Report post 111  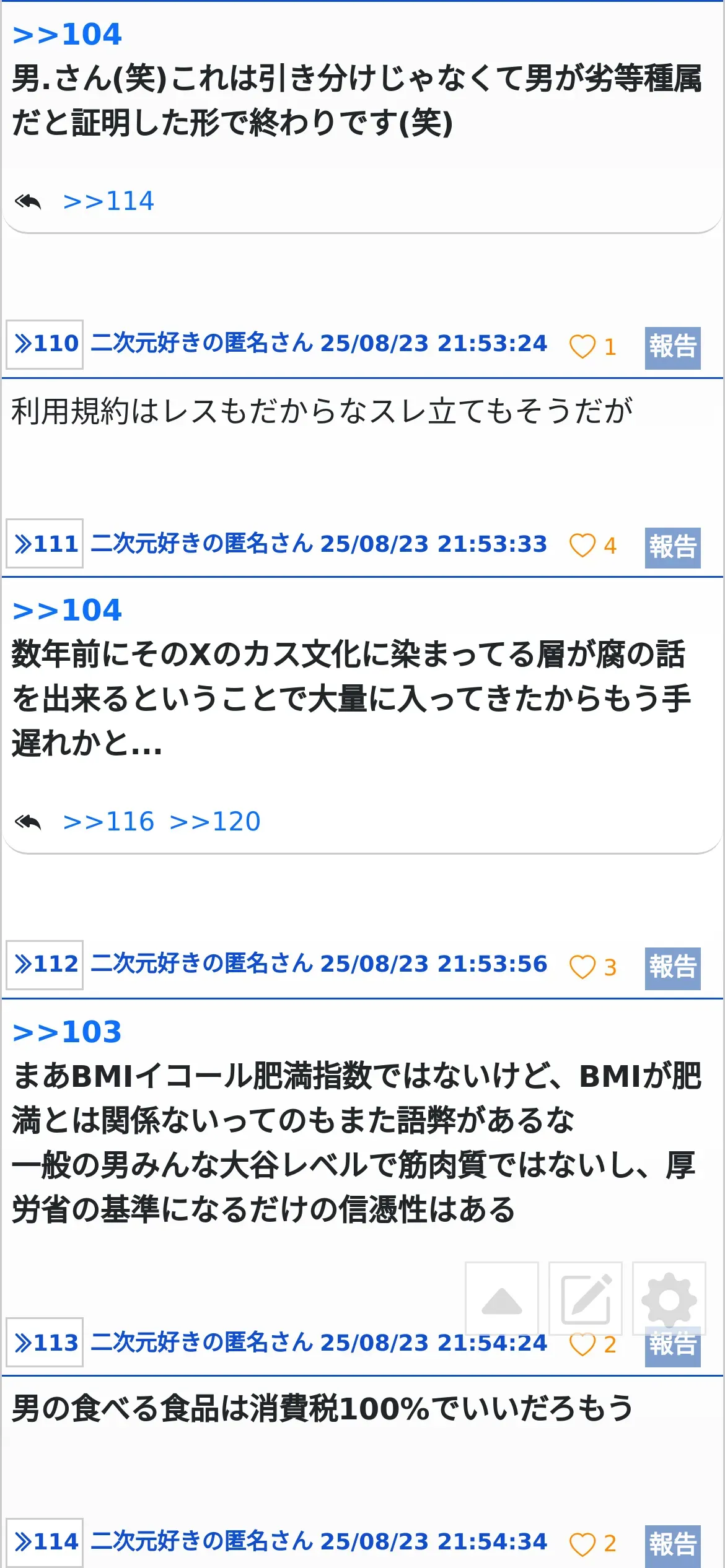click(672, 547)
